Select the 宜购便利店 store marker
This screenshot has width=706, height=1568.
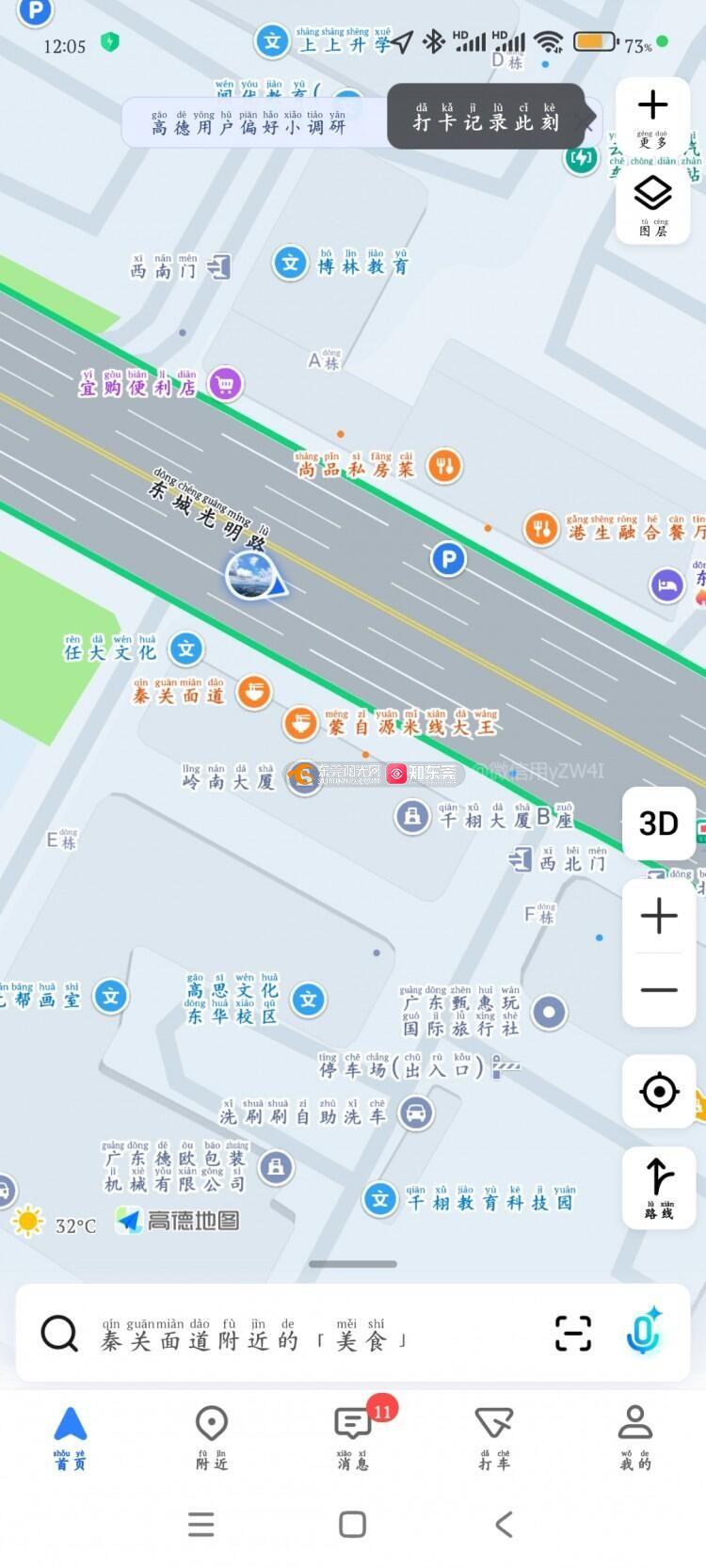pyautogui.click(x=225, y=384)
